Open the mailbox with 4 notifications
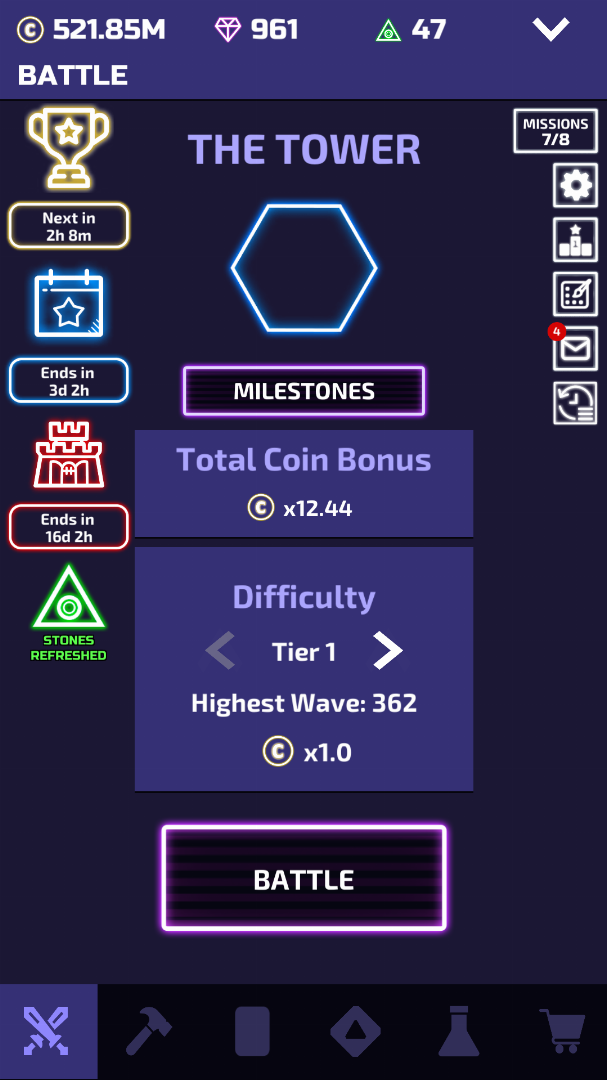This screenshot has width=607, height=1080. point(576,349)
